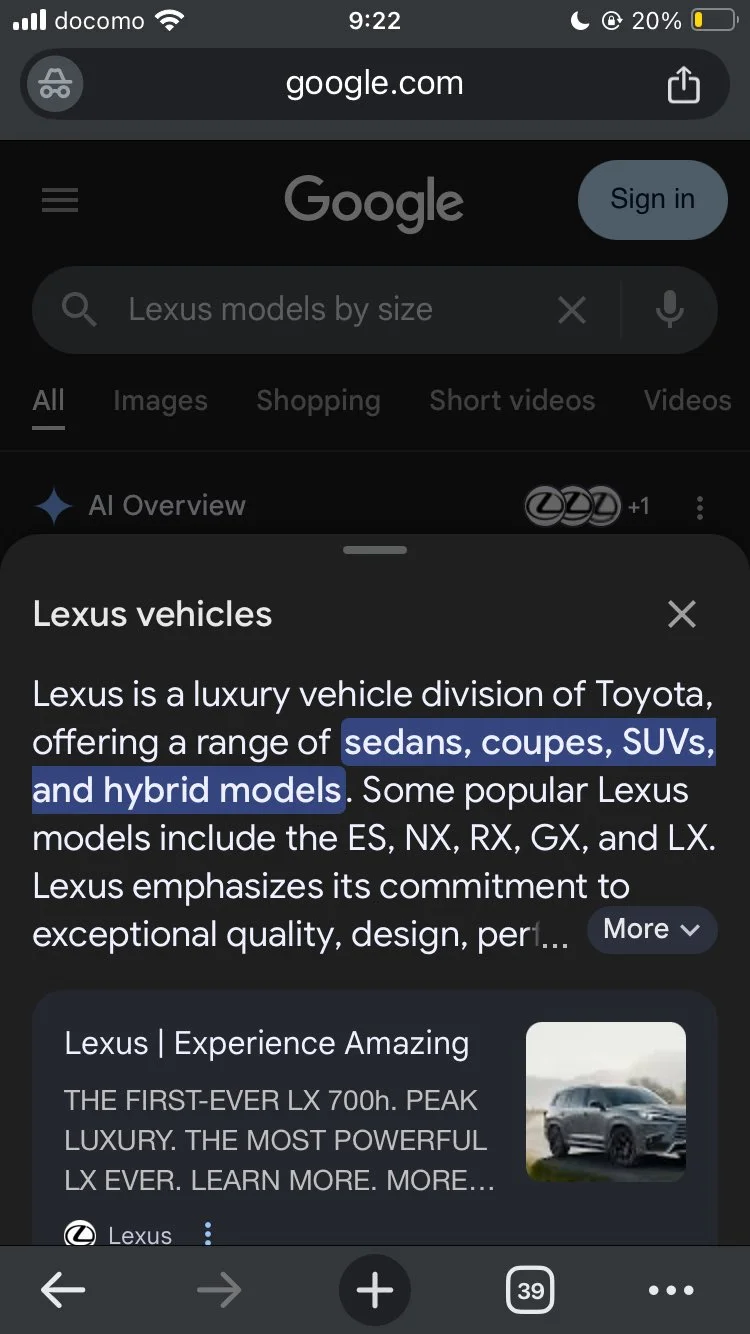Clear the Lexus models search query
Viewport: 750px width, 1334px height.
572,310
